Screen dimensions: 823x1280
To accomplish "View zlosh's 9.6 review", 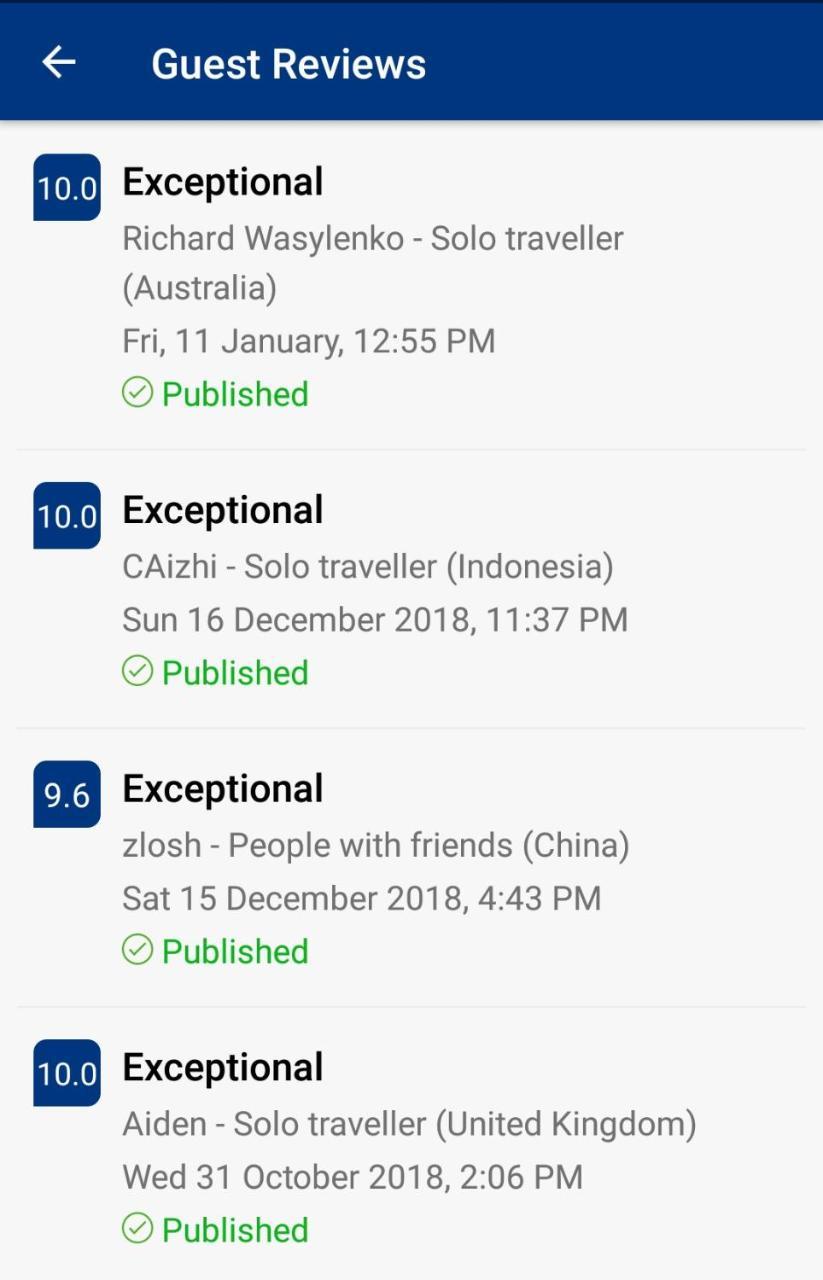I will coord(375,846).
